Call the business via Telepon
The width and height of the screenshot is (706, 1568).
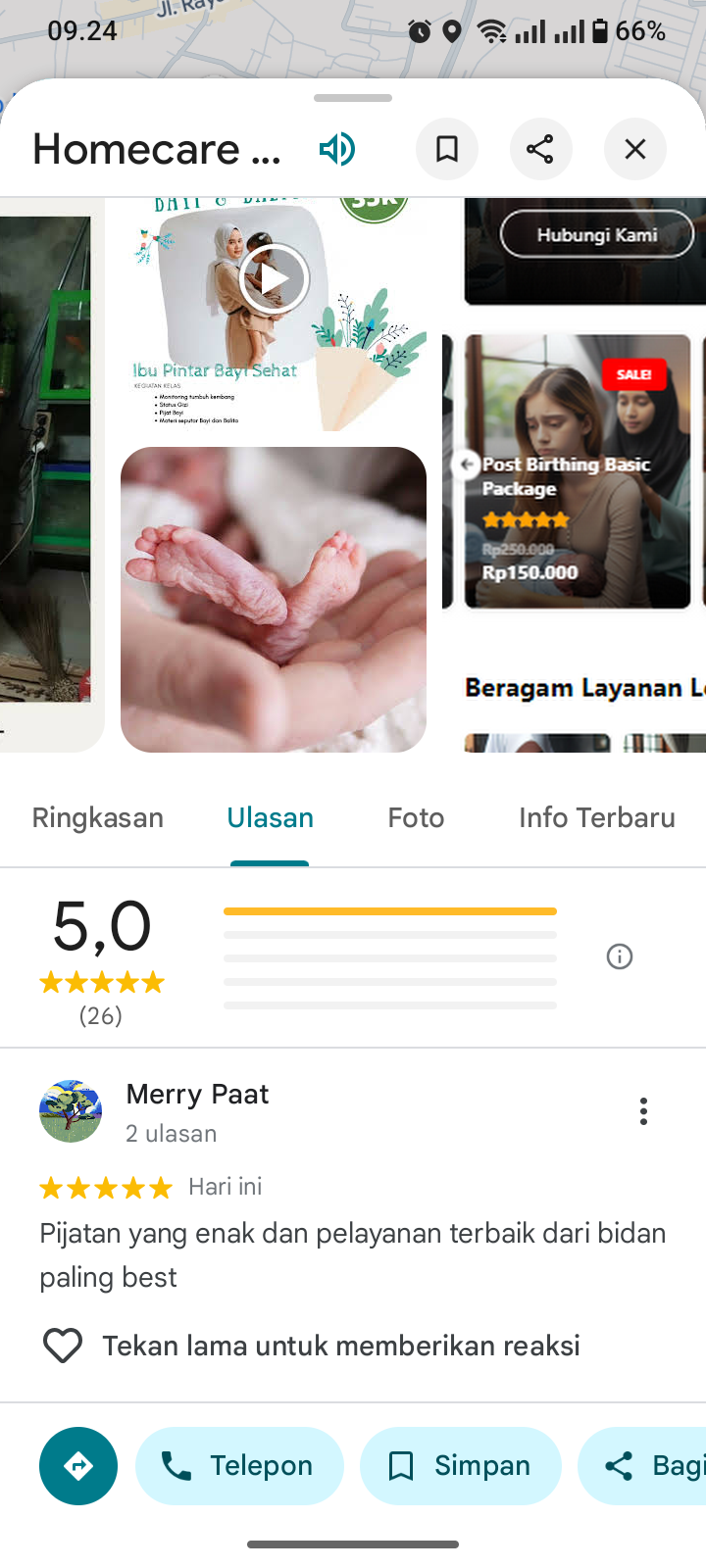click(240, 1466)
